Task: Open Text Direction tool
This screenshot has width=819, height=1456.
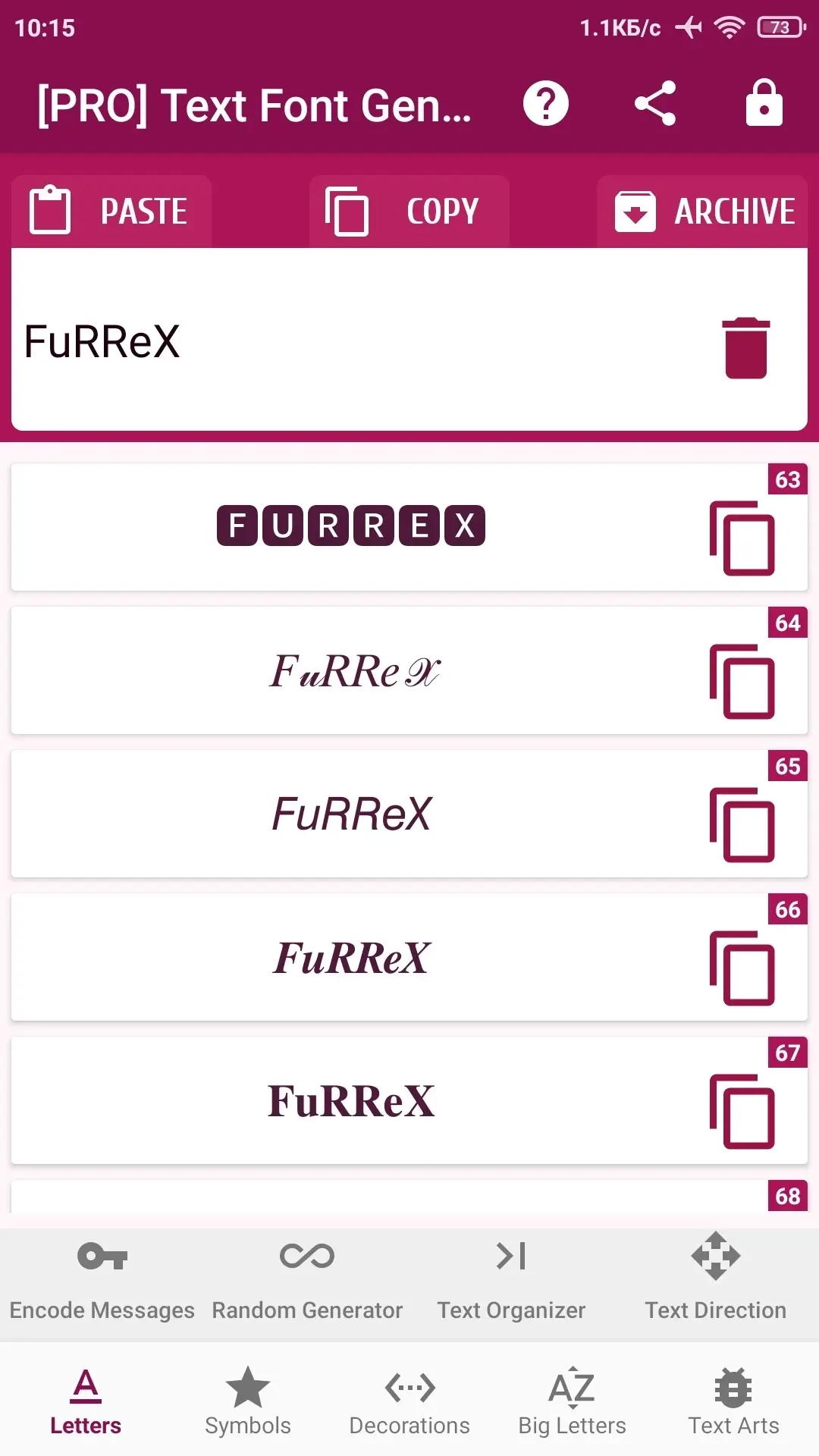Action: (x=716, y=1282)
